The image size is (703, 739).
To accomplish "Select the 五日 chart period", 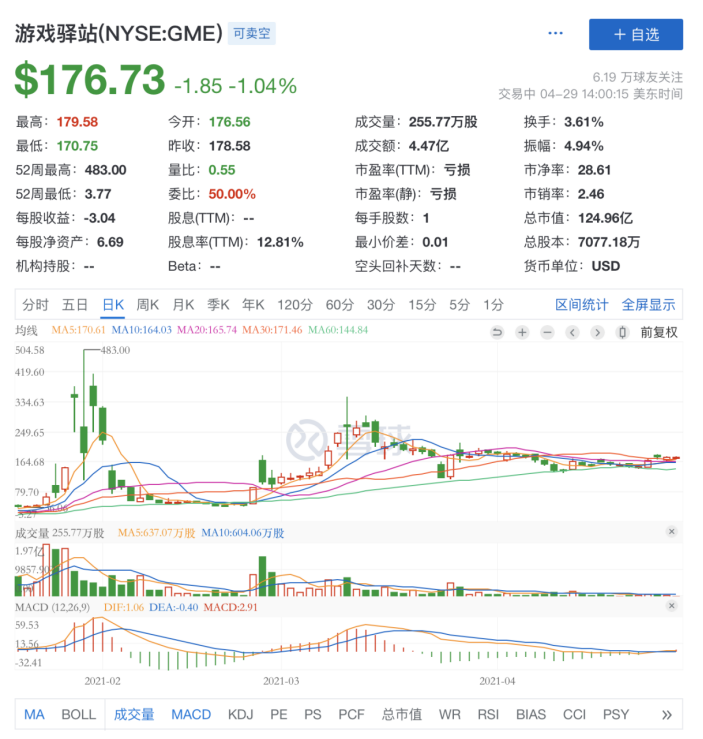I will (75, 305).
